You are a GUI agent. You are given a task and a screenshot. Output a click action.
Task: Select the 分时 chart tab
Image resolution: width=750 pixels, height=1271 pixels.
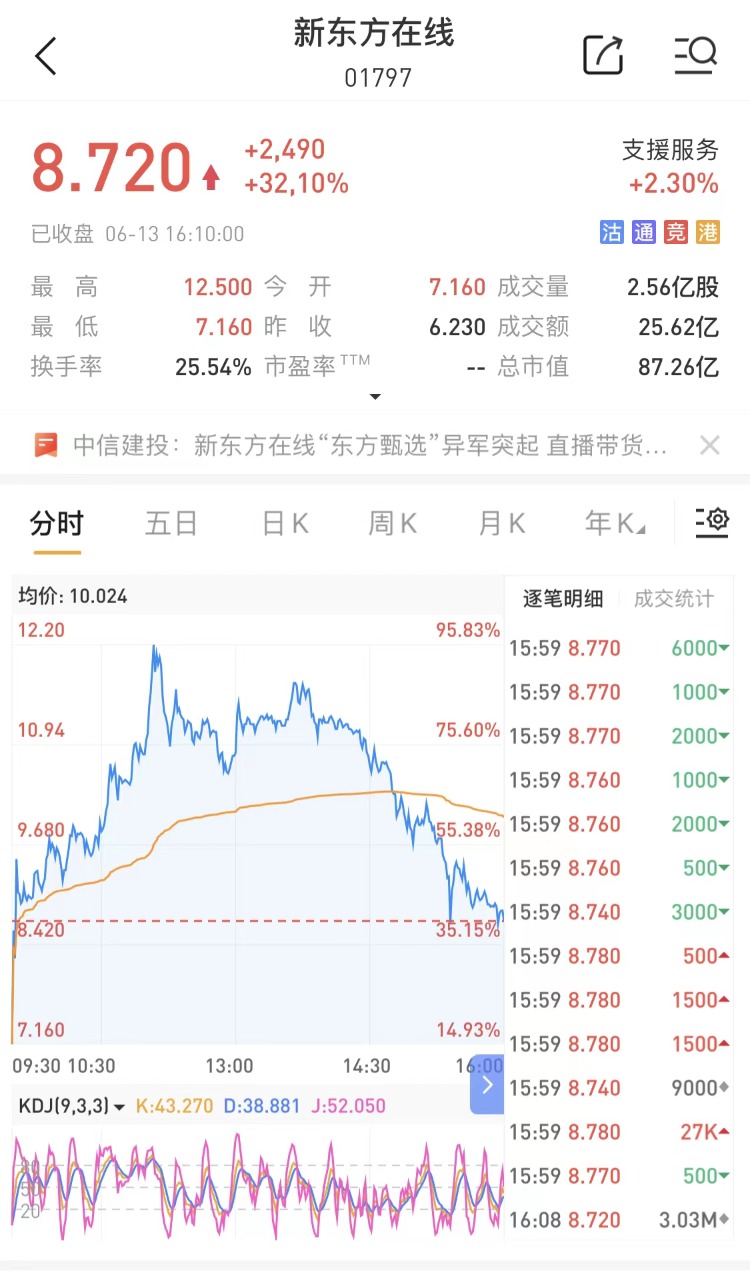[57, 523]
